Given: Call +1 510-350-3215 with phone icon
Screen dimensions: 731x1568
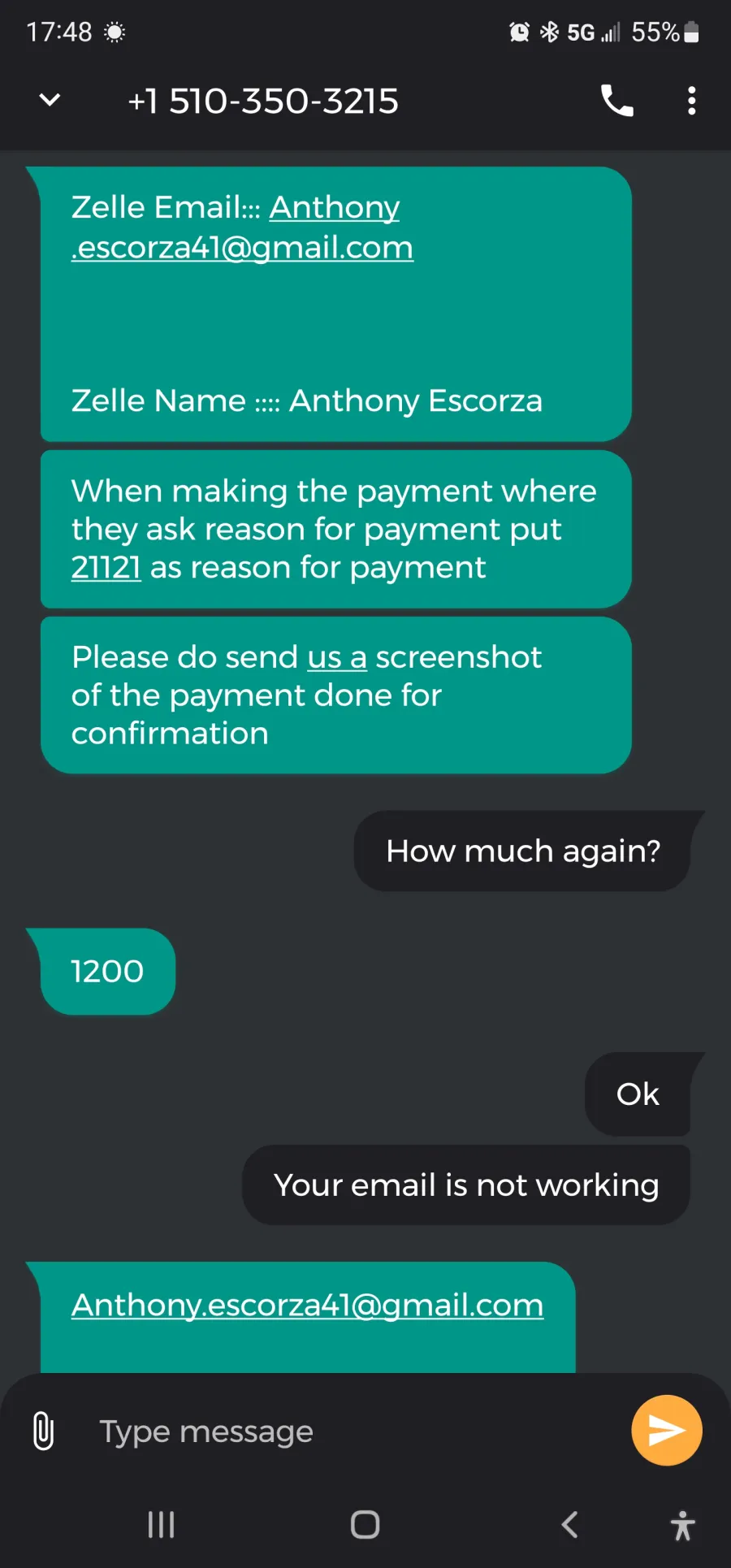Looking at the screenshot, I should tap(616, 101).
